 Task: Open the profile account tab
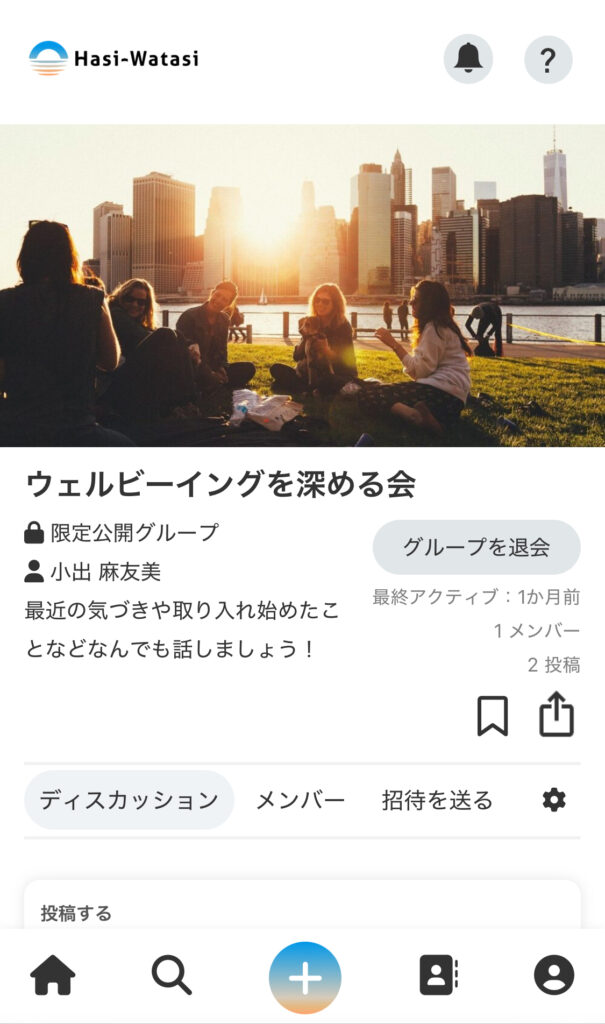point(554,976)
